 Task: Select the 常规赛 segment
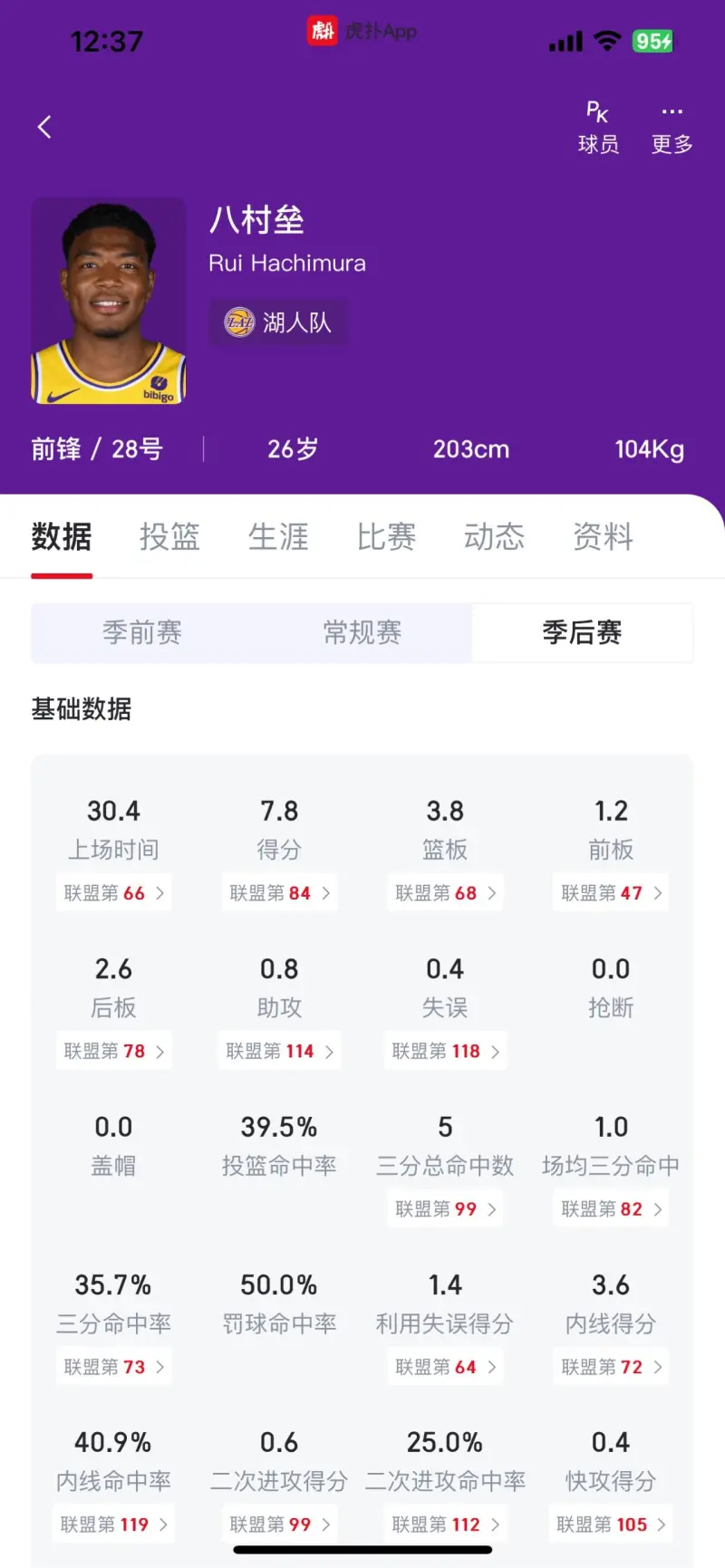click(x=362, y=632)
